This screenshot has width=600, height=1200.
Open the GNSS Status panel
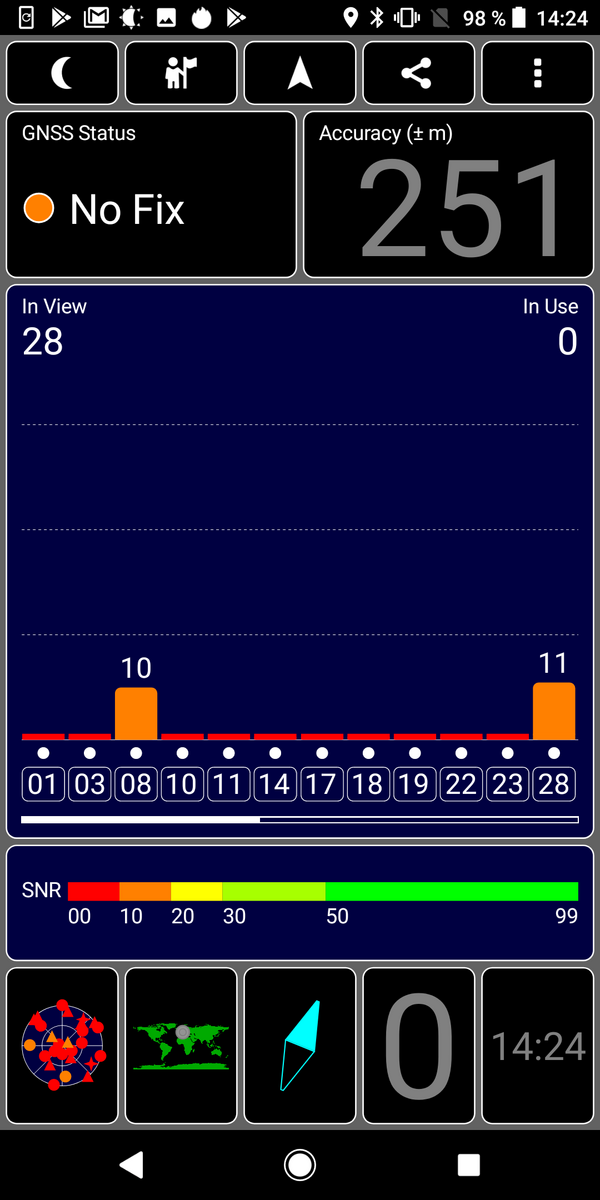click(x=152, y=194)
